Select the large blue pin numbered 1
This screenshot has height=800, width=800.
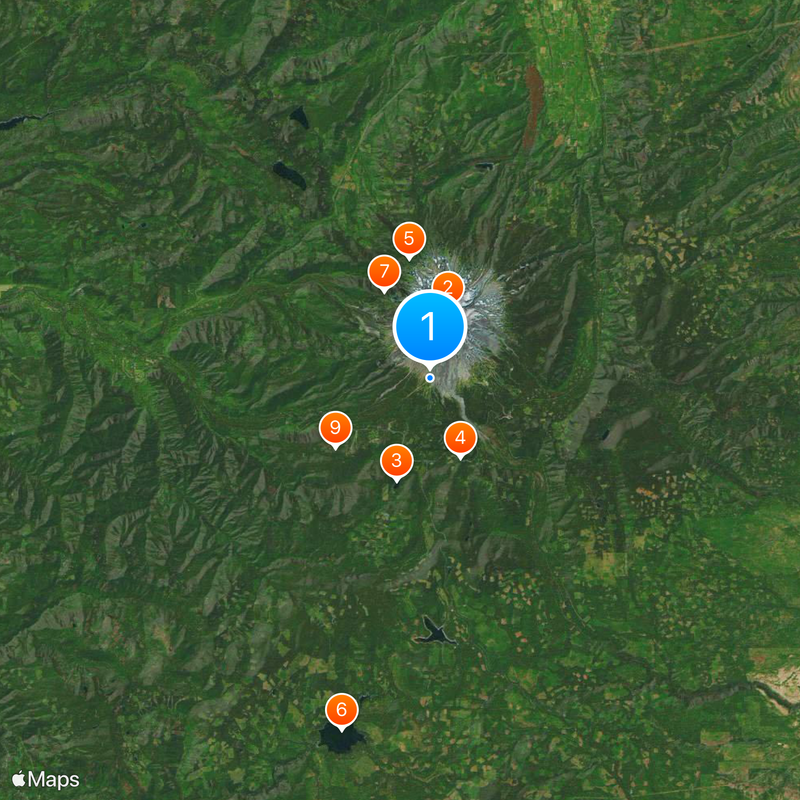coord(430,327)
